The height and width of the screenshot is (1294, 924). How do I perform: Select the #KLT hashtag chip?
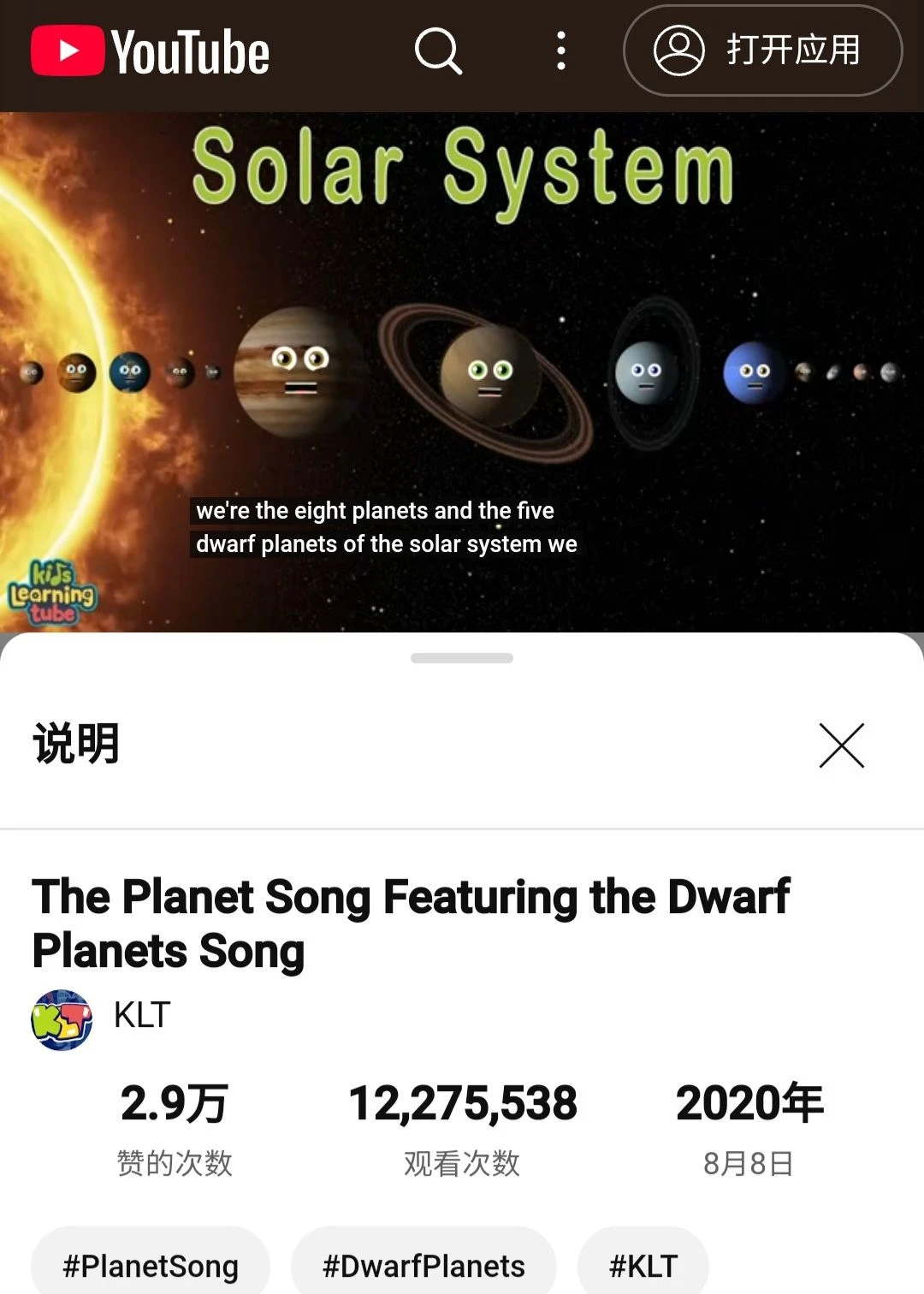[x=643, y=1266]
